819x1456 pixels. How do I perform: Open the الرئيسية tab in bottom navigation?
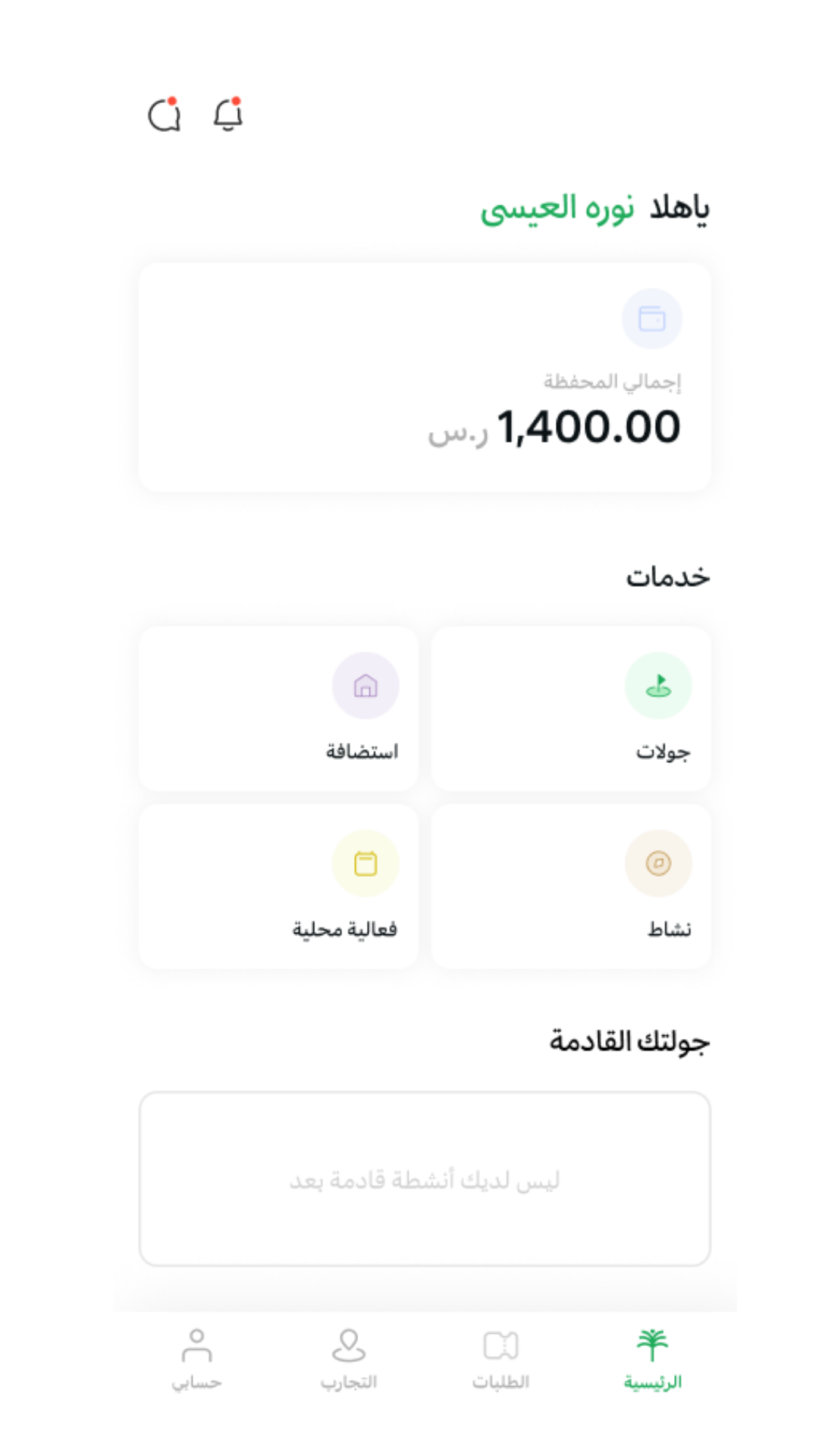pyautogui.click(x=653, y=1357)
